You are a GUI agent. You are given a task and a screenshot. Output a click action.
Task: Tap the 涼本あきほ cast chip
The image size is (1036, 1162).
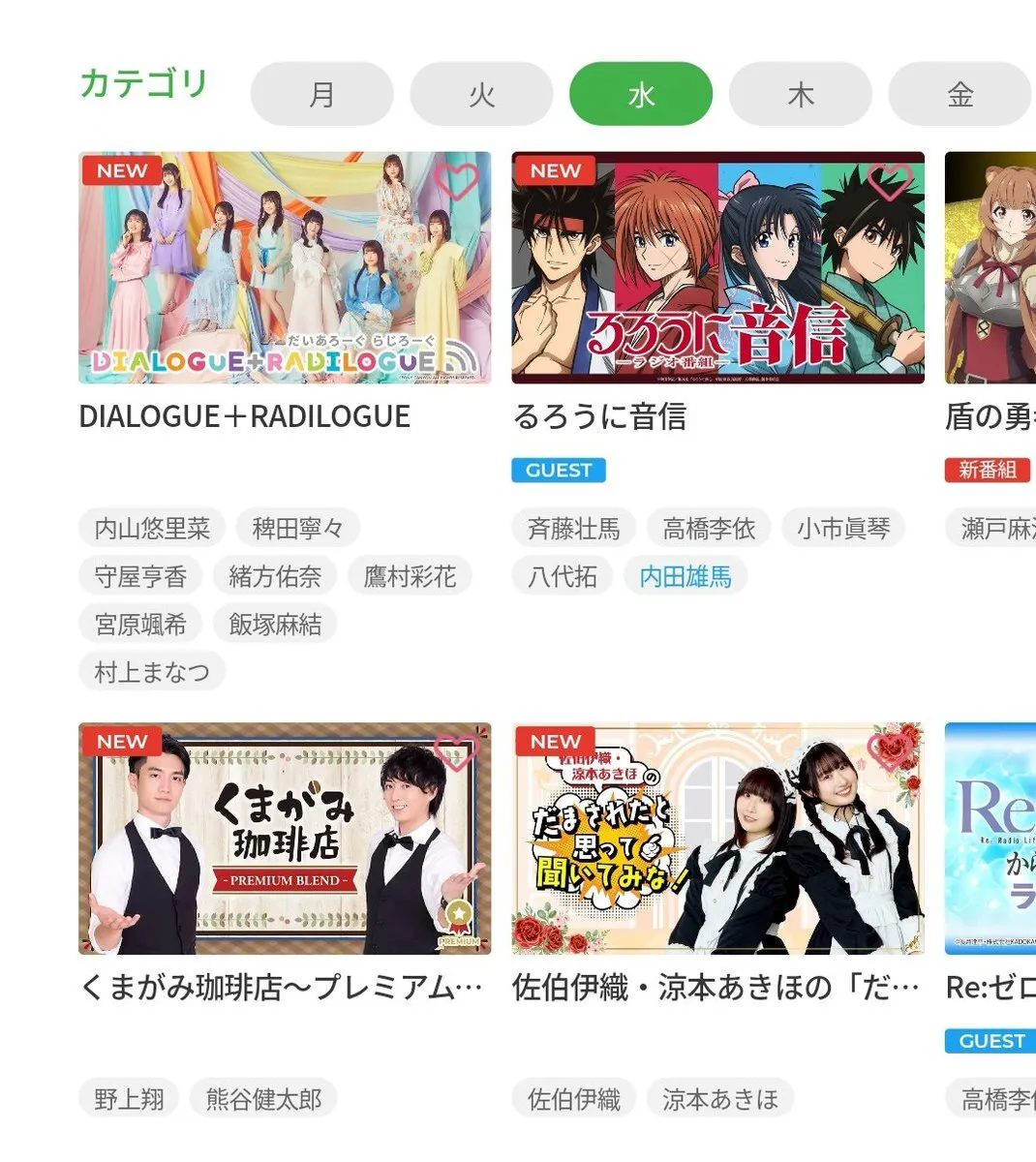pos(719,1099)
